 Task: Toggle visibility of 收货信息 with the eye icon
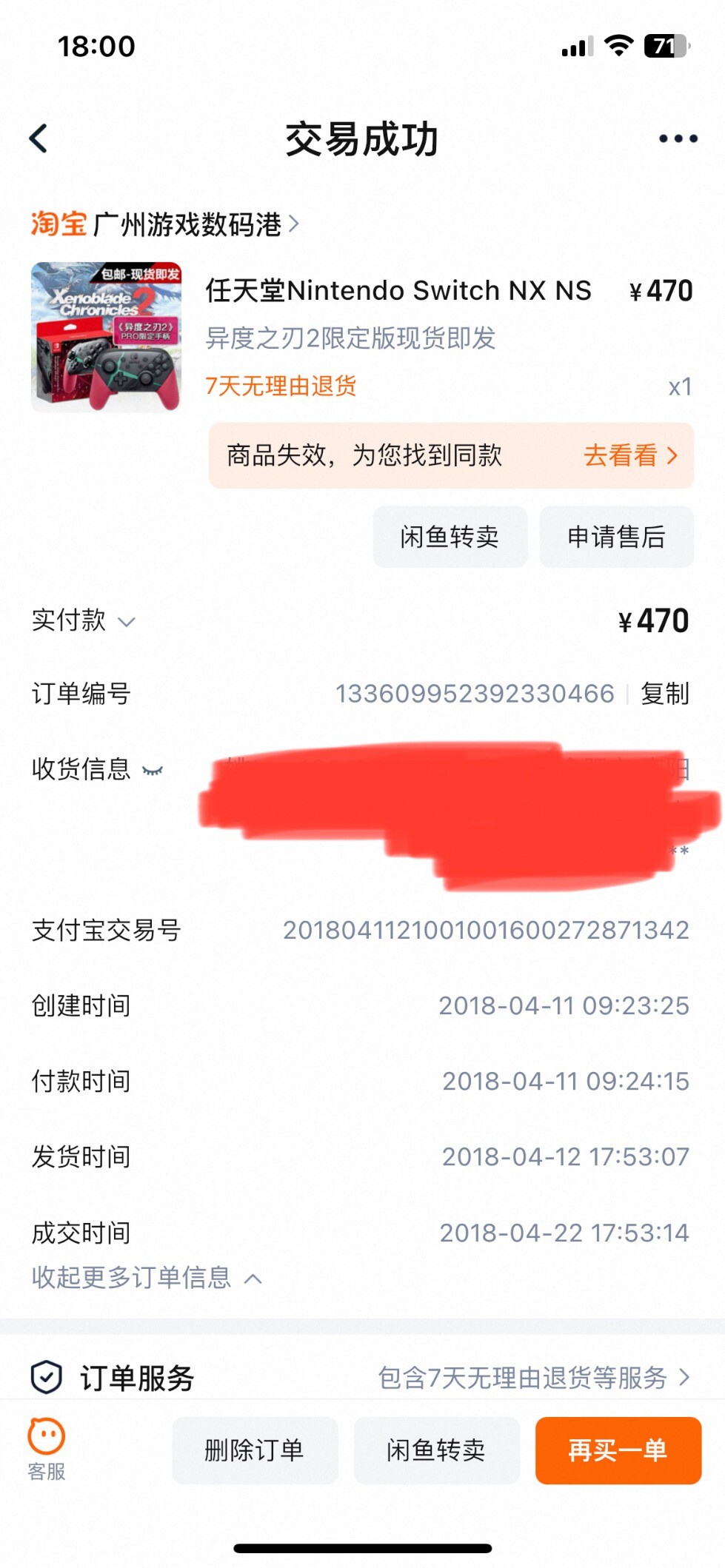pyautogui.click(x=153, y=771)
